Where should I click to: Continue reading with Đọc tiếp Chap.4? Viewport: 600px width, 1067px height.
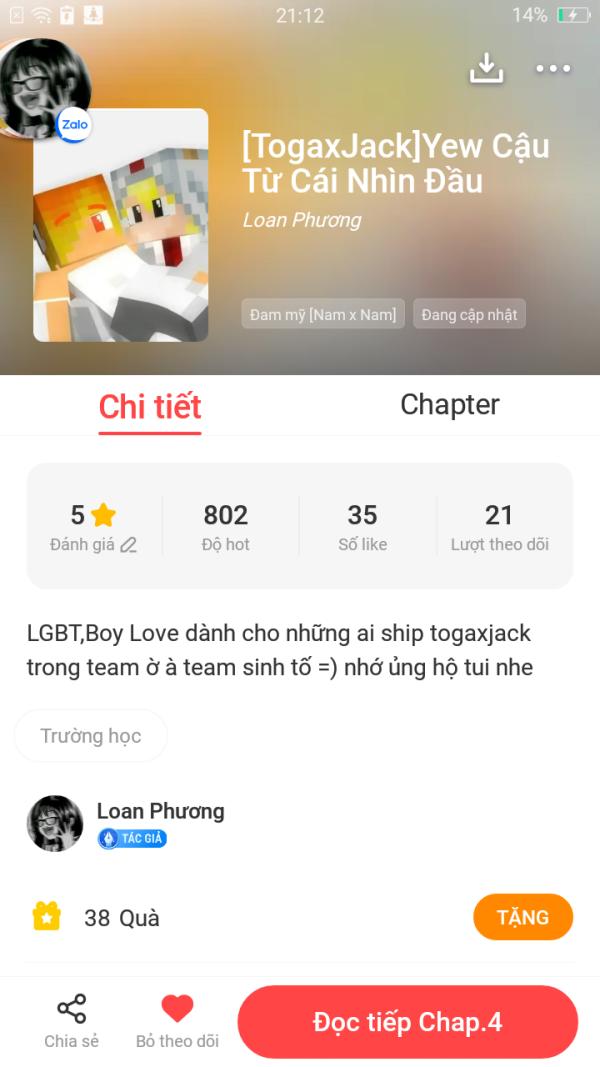coord(407,1022)
